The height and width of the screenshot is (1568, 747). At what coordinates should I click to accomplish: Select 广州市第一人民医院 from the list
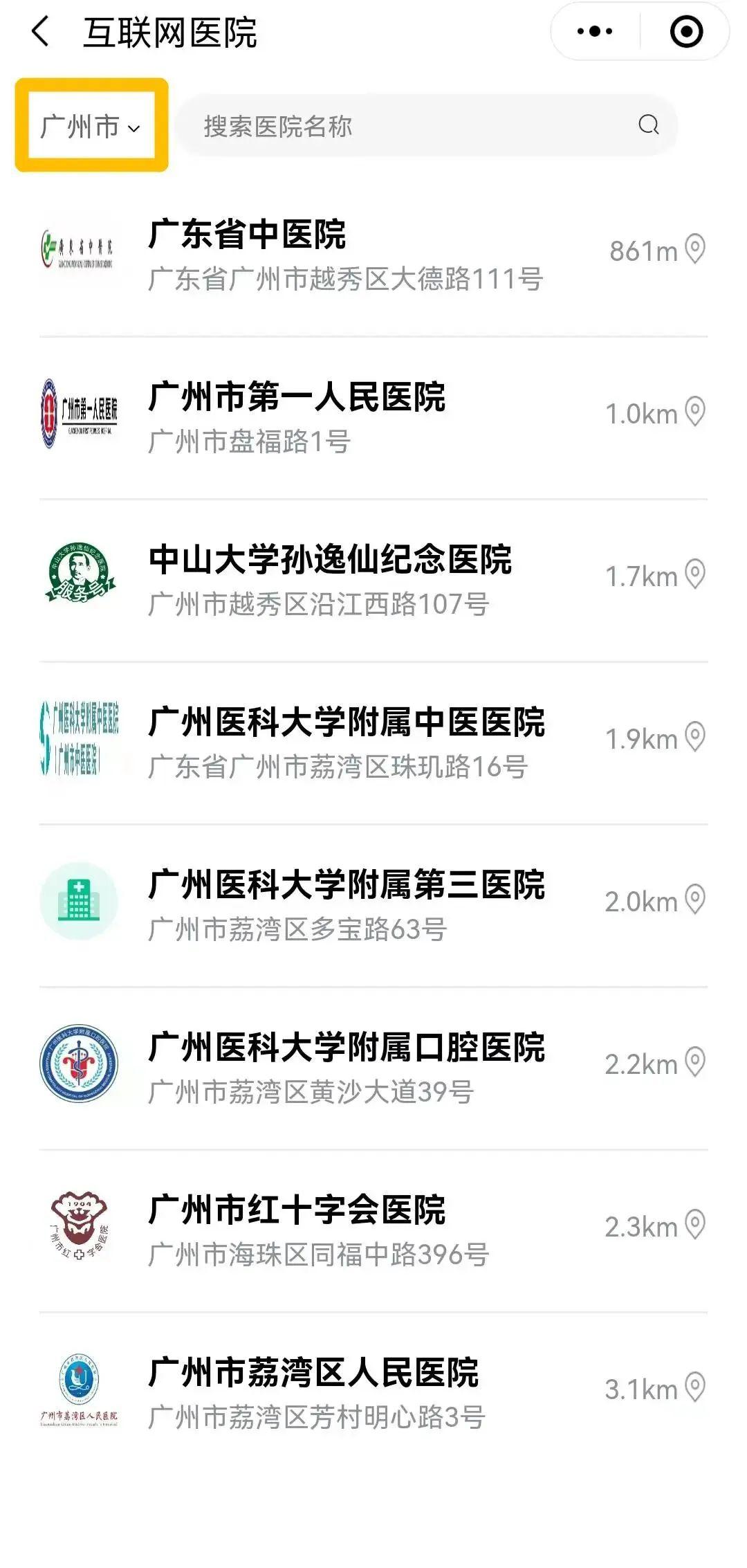click(373, 418)
